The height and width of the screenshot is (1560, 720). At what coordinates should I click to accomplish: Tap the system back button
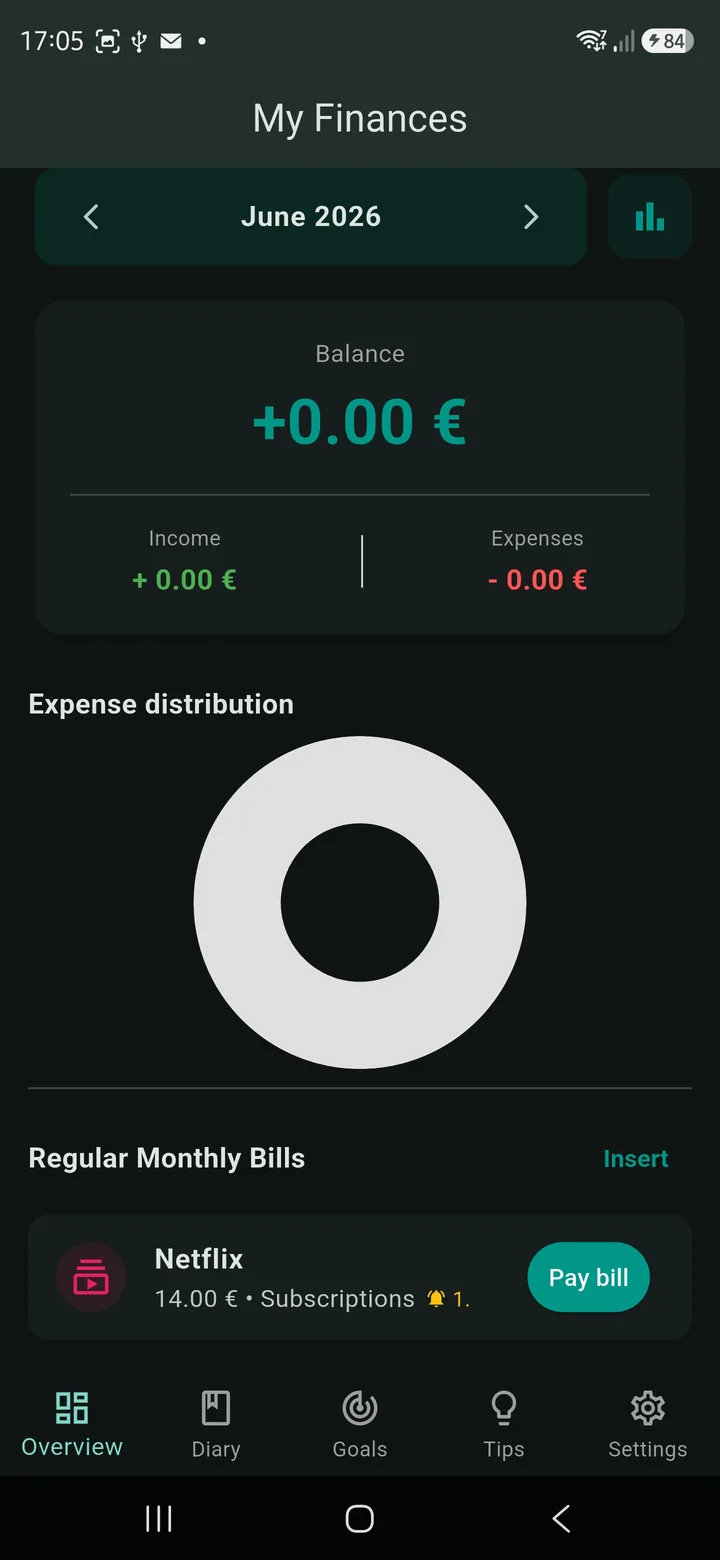(x=561, y=1519)
